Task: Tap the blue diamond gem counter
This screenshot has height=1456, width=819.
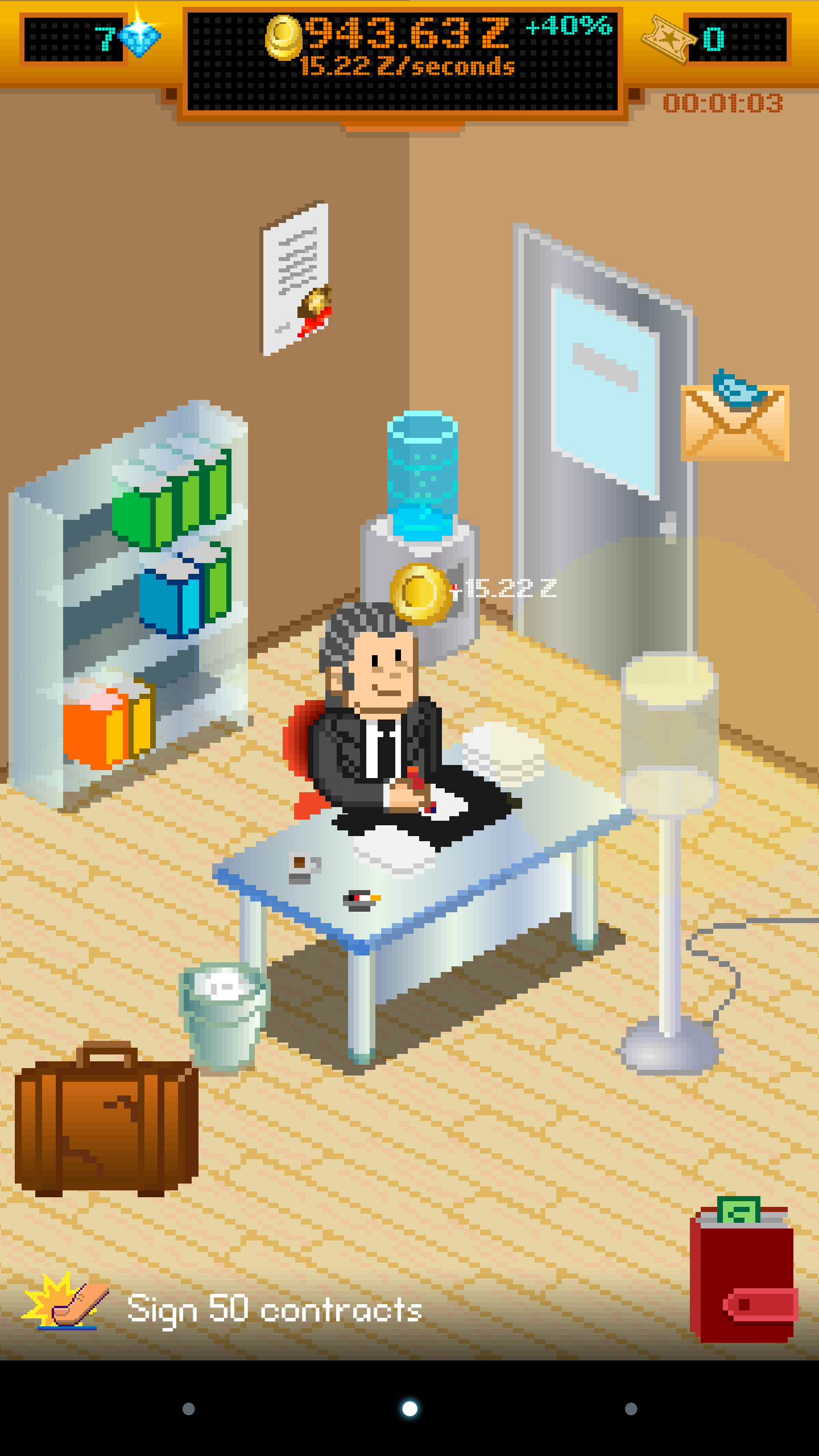Action: 139,38
